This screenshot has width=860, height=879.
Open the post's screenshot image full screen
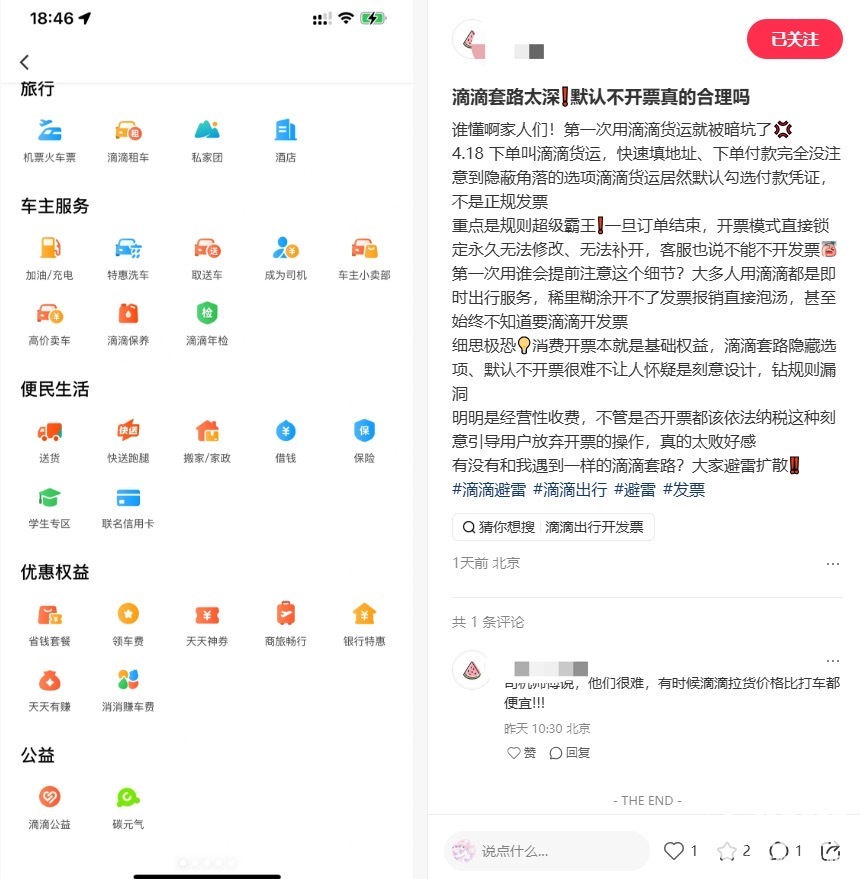207,440
